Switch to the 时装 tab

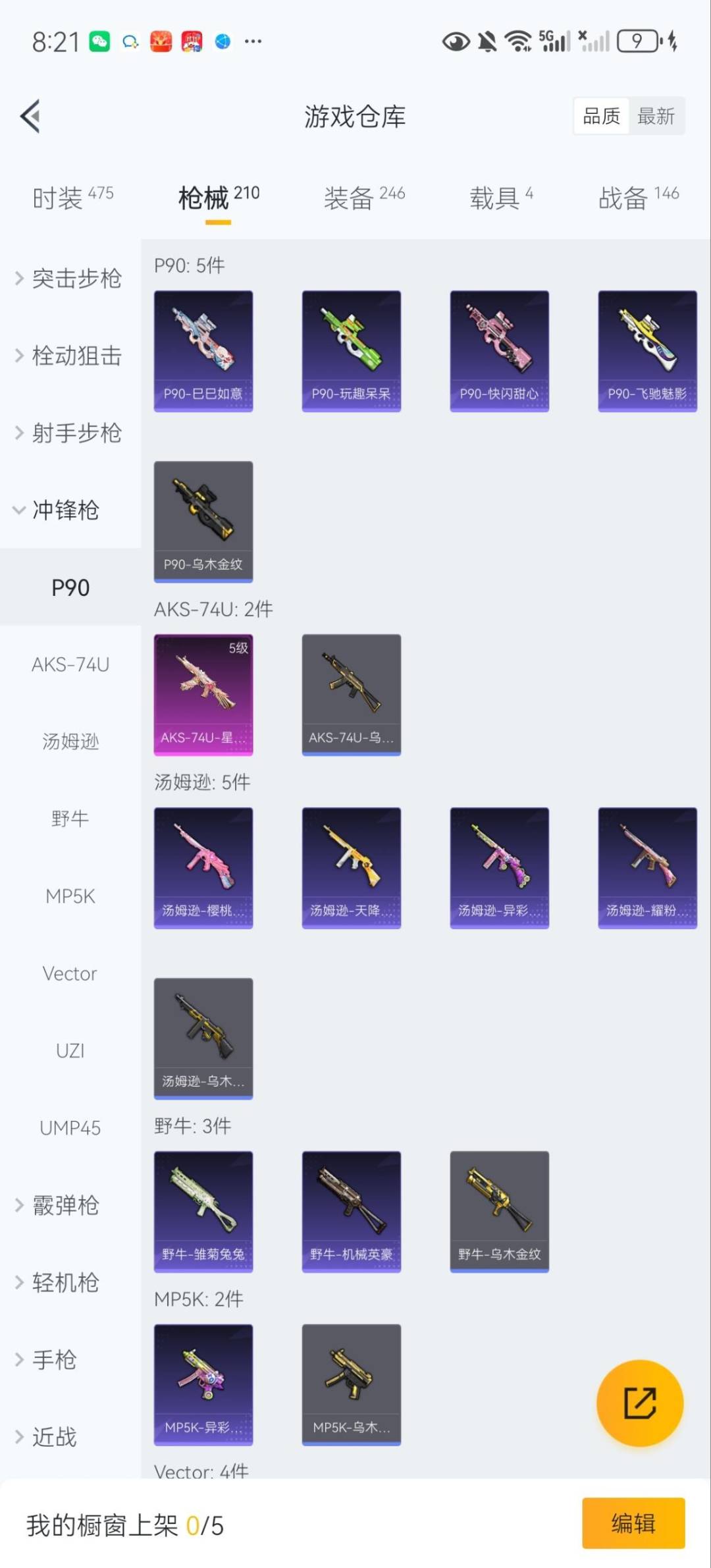[72, 197]
